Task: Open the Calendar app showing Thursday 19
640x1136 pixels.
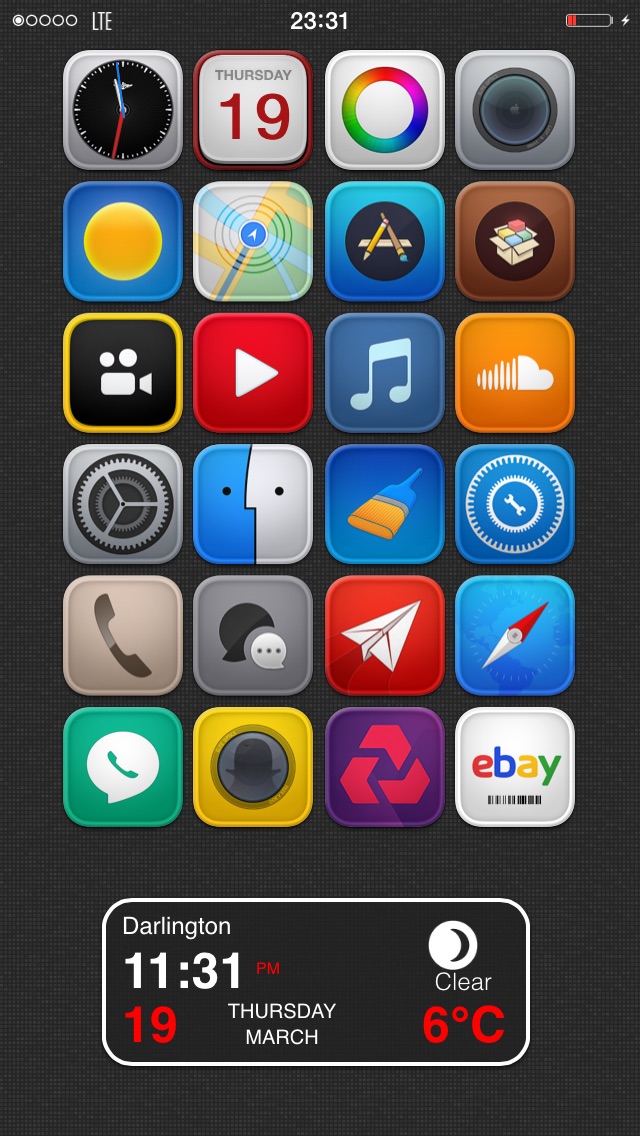Action: pos(253,109)
